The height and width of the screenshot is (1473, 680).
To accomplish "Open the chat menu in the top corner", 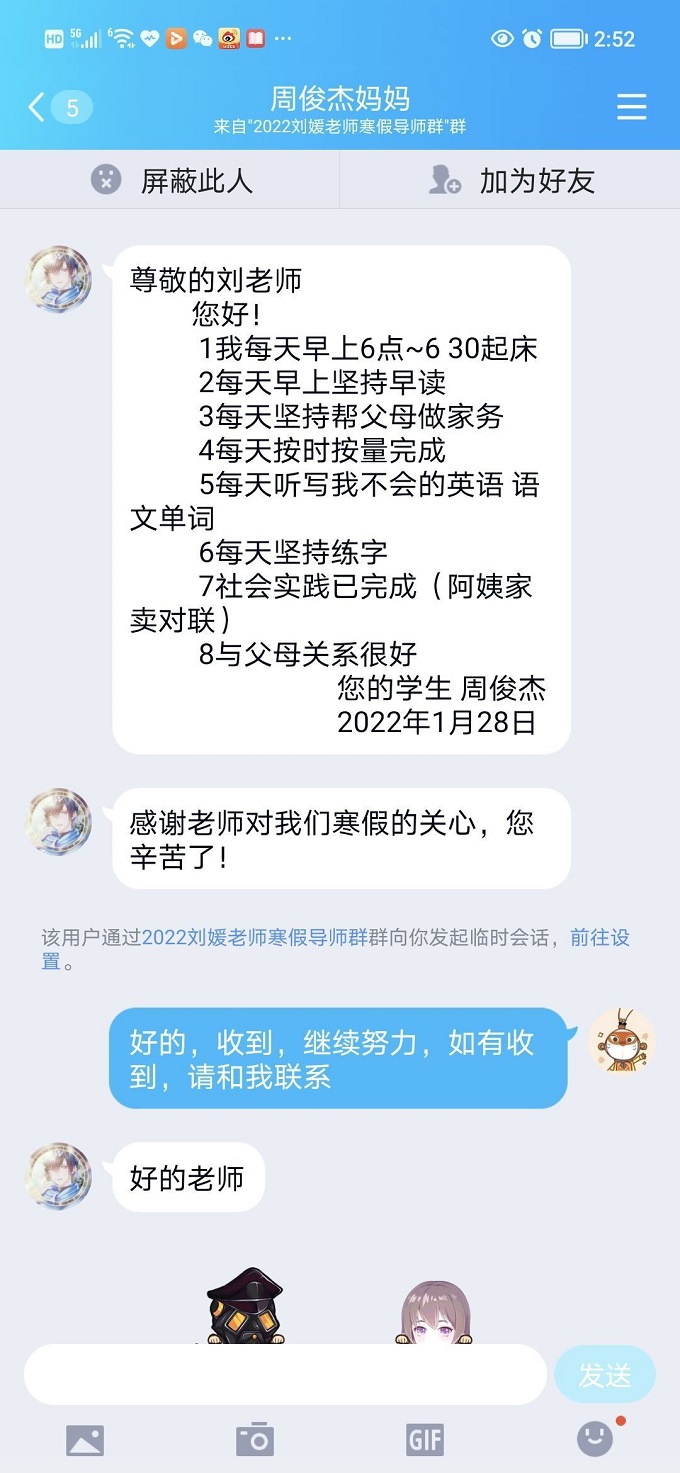I will (x=631, y=107).
